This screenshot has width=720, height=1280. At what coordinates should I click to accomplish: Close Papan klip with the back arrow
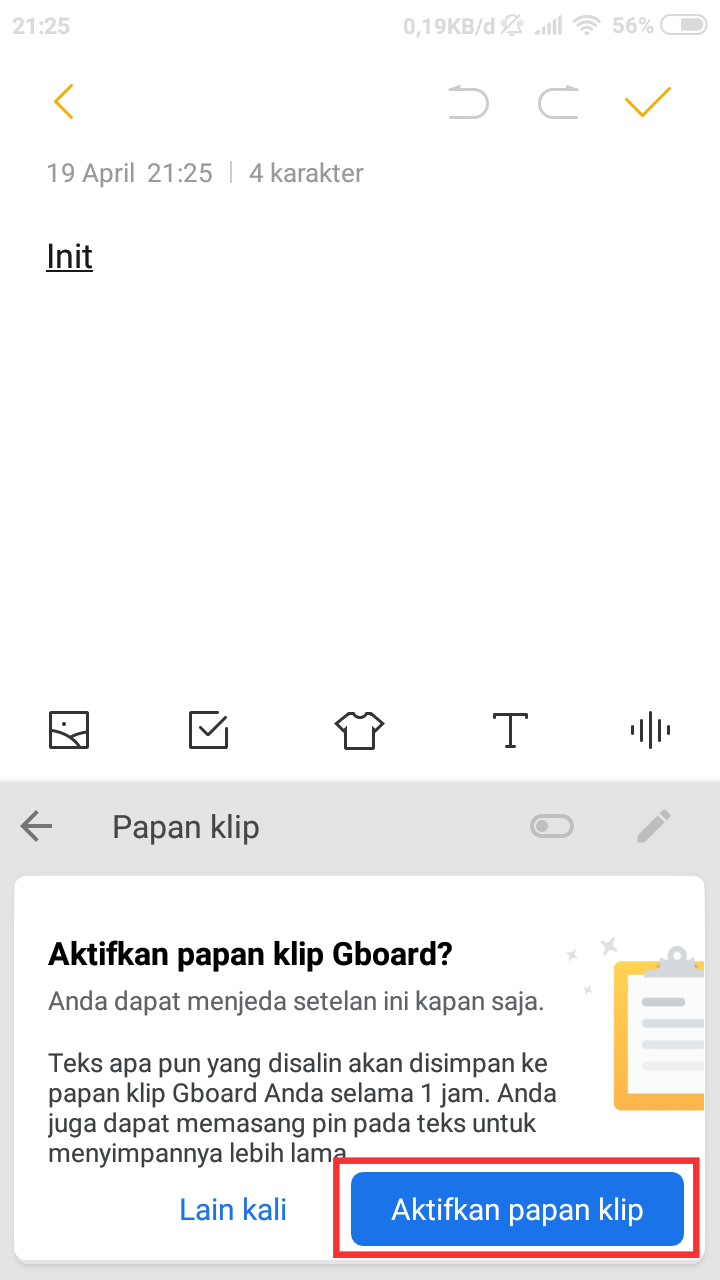[x=37, y=827]
